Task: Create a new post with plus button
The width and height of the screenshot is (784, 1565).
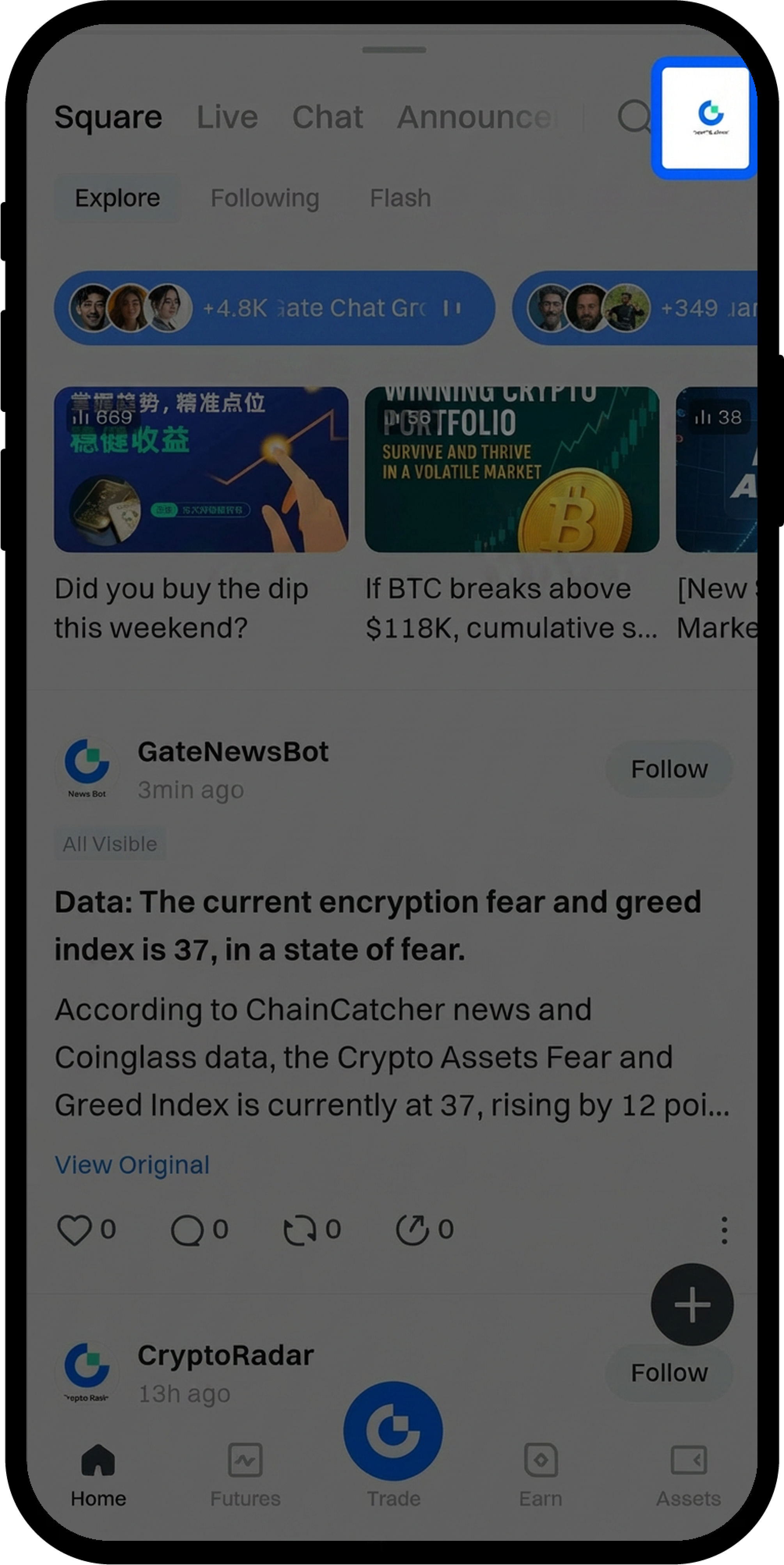Action: 692,1304
